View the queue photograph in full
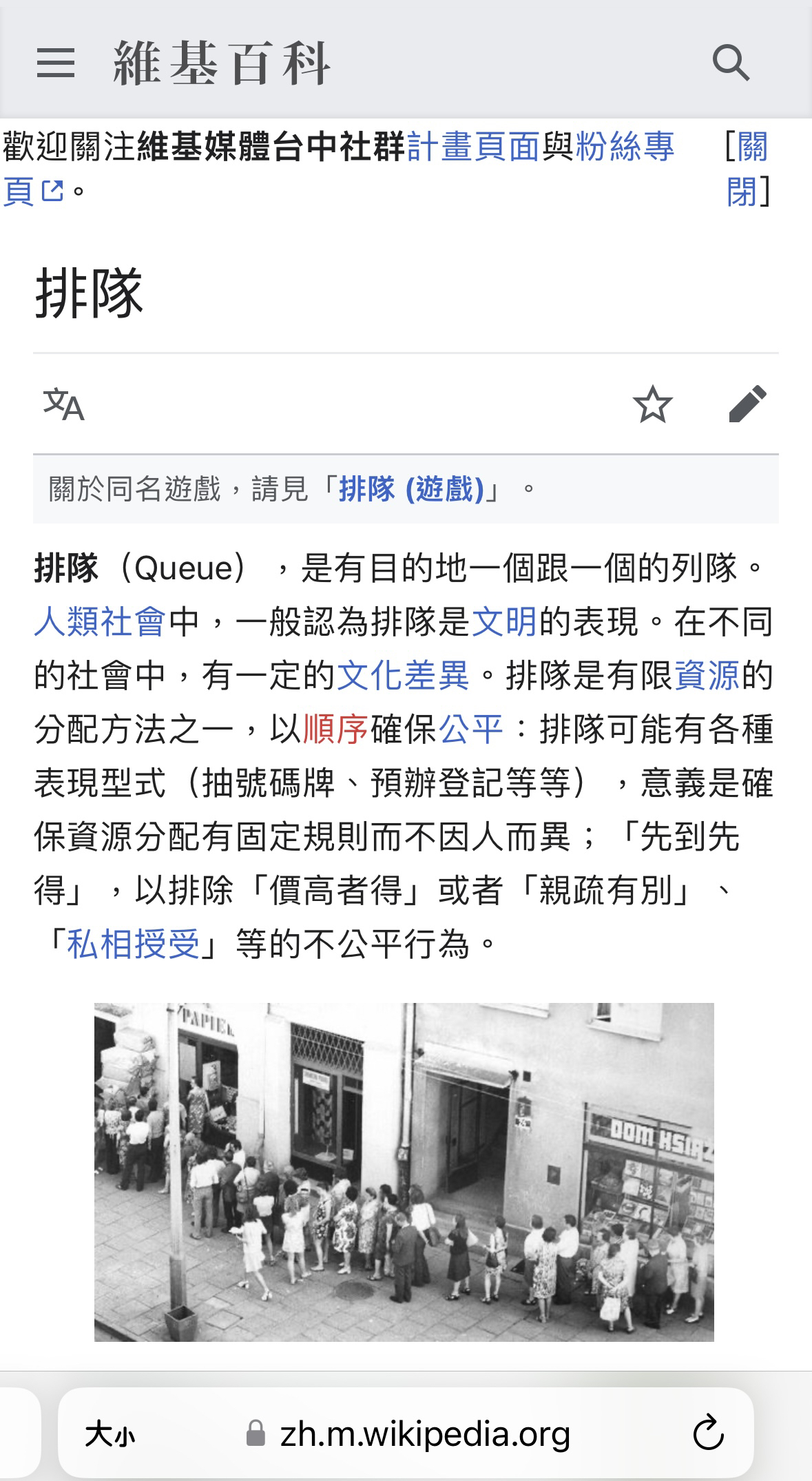Viewport: 812px width, 1481px height. [x=404, y=1172]
